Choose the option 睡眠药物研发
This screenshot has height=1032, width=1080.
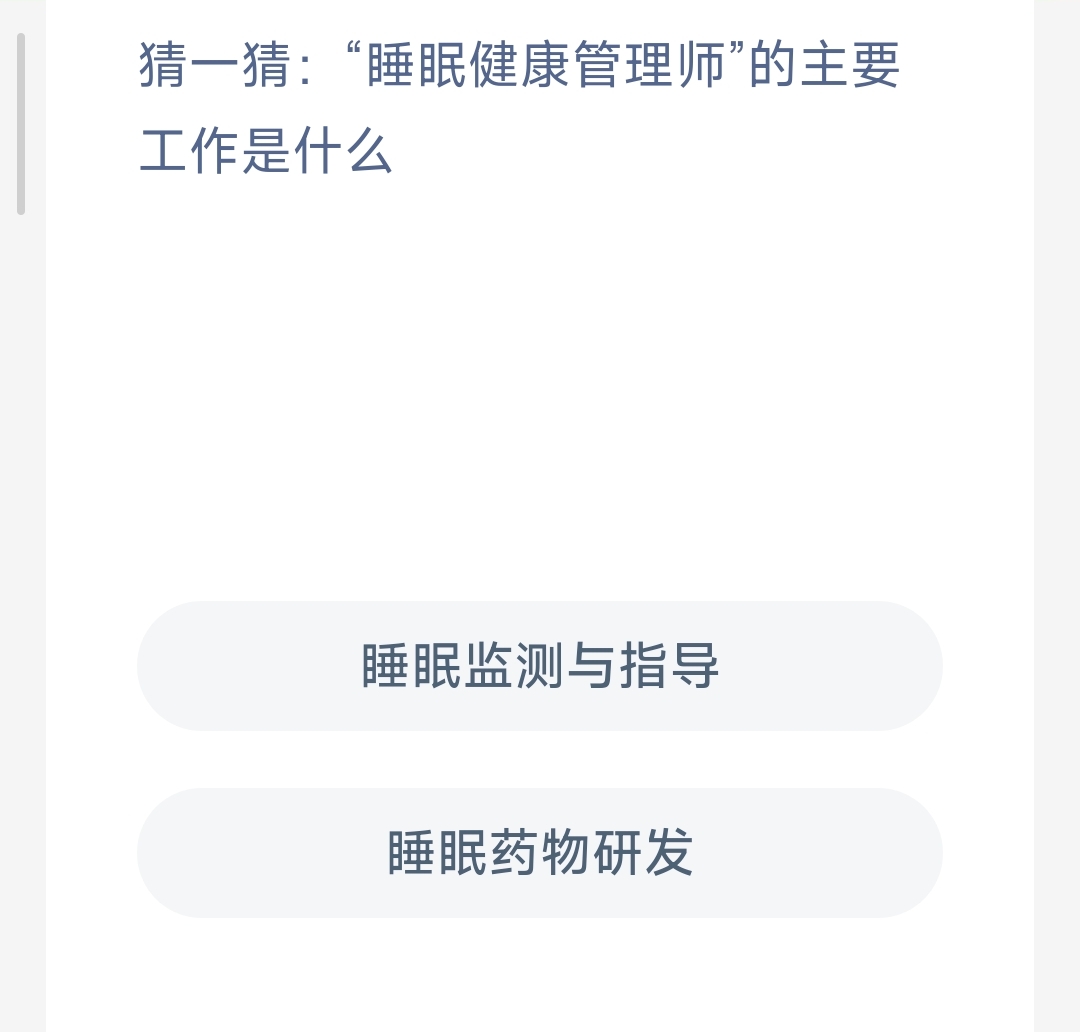(540, 853)
